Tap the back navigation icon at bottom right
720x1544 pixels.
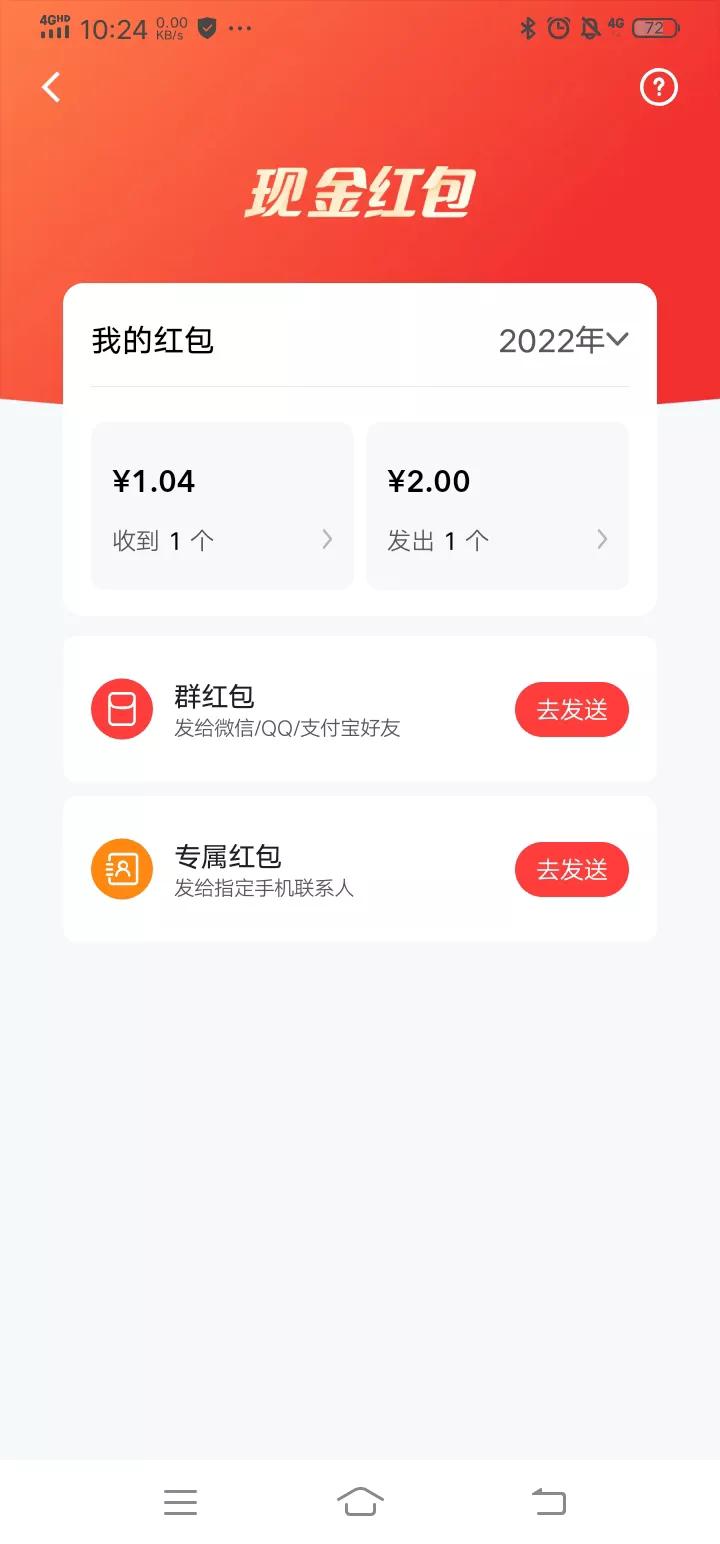pyautogui.click(x=548, y=1502)
